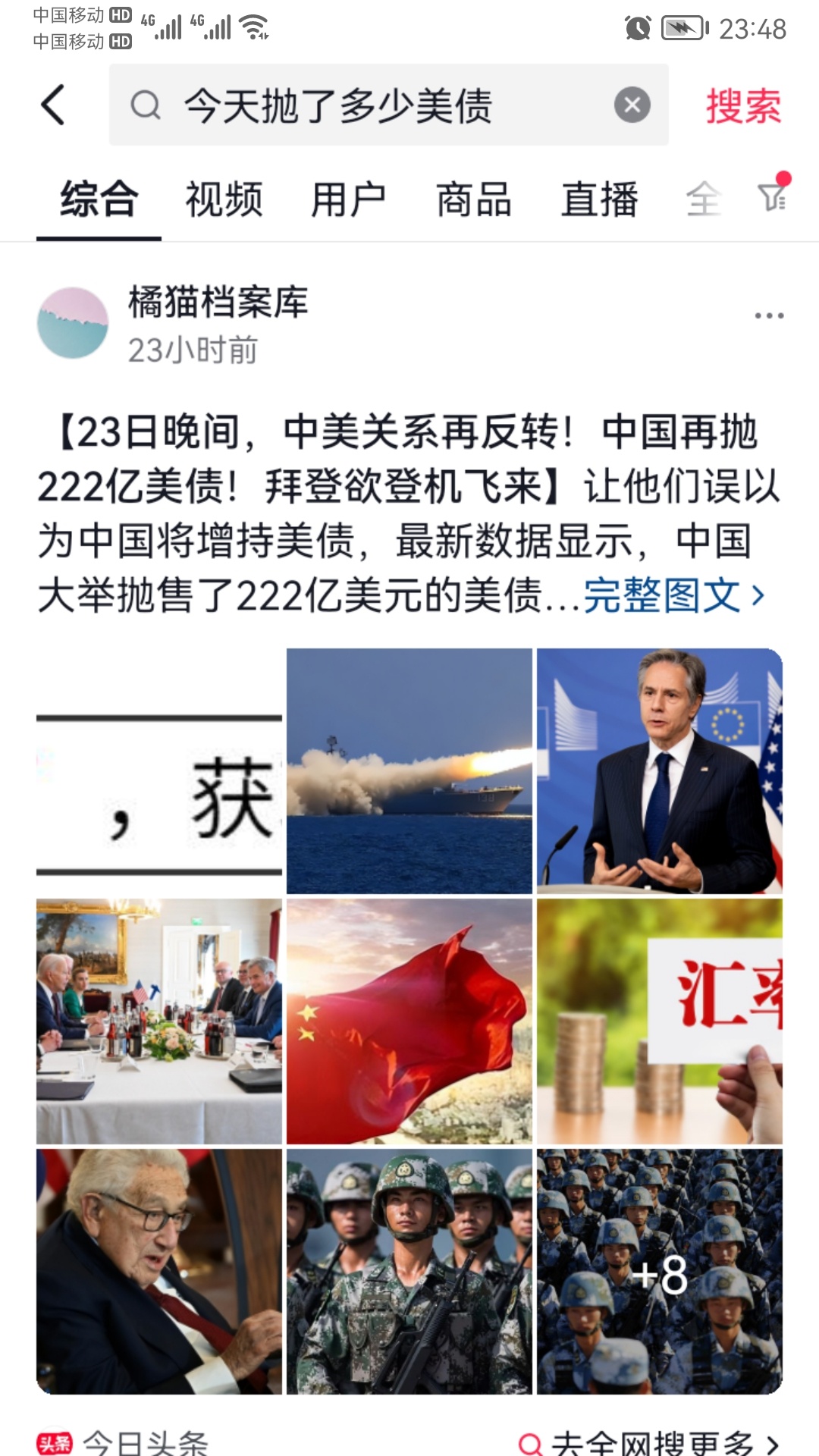The image size is (819, 1456).
Task: Select the 直播 tab
Action: point(598,199)
